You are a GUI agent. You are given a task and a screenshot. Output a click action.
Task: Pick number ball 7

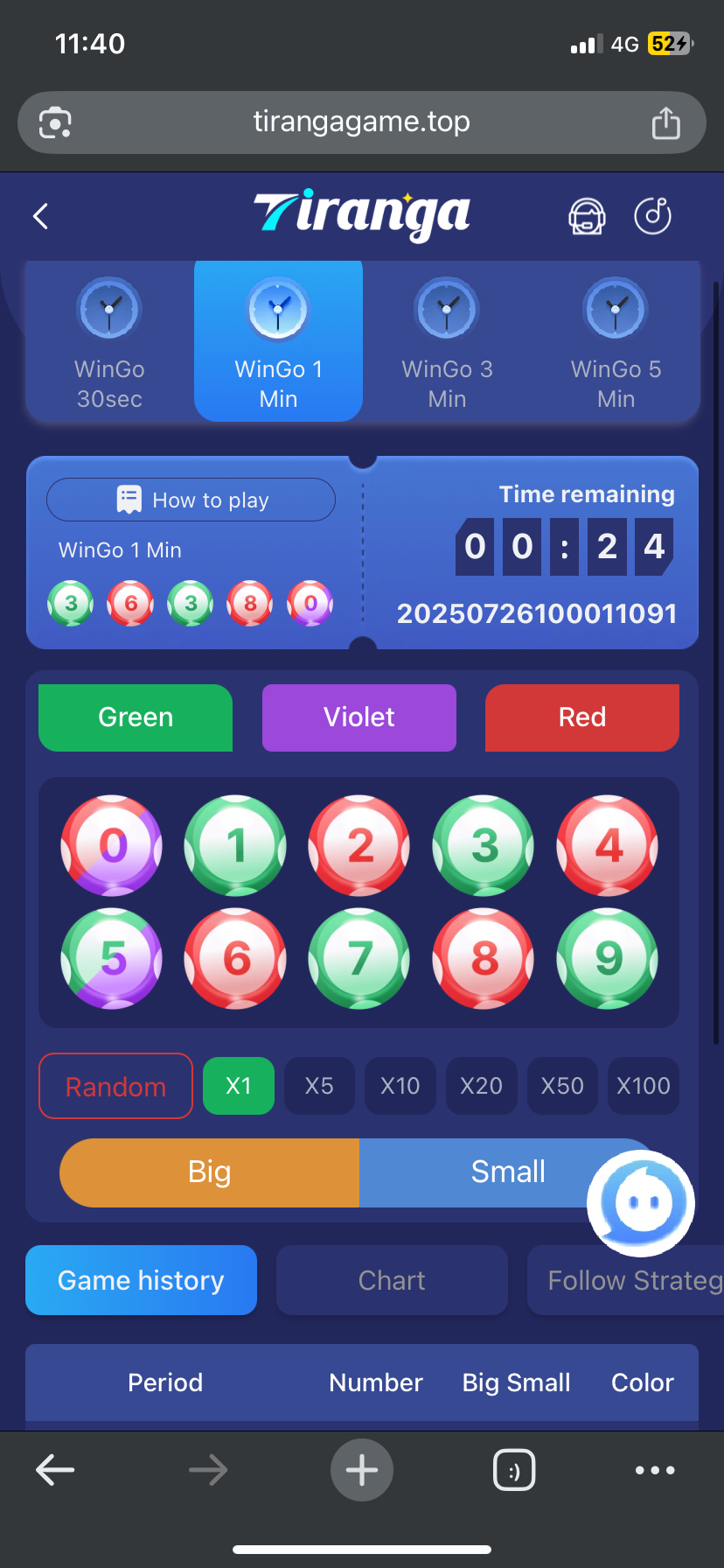point(359,958)
